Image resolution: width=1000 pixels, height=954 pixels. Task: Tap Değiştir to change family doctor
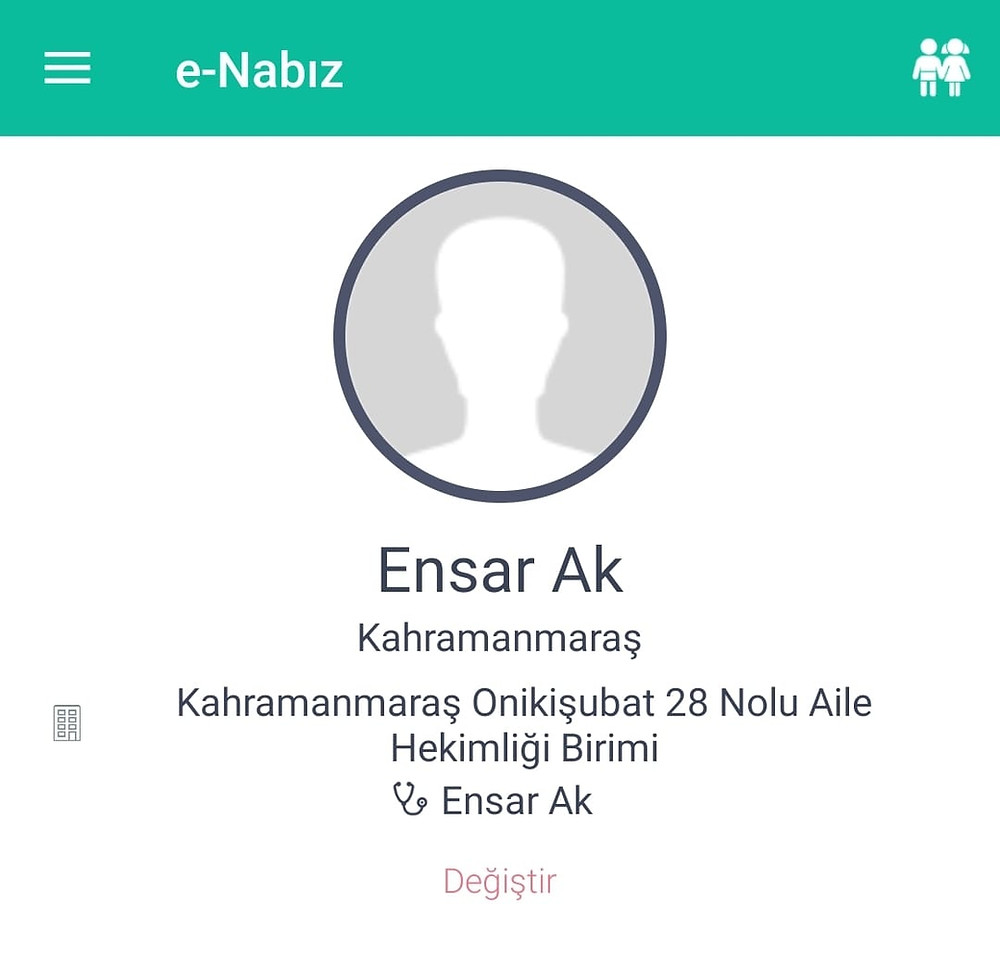pos(499,881)
